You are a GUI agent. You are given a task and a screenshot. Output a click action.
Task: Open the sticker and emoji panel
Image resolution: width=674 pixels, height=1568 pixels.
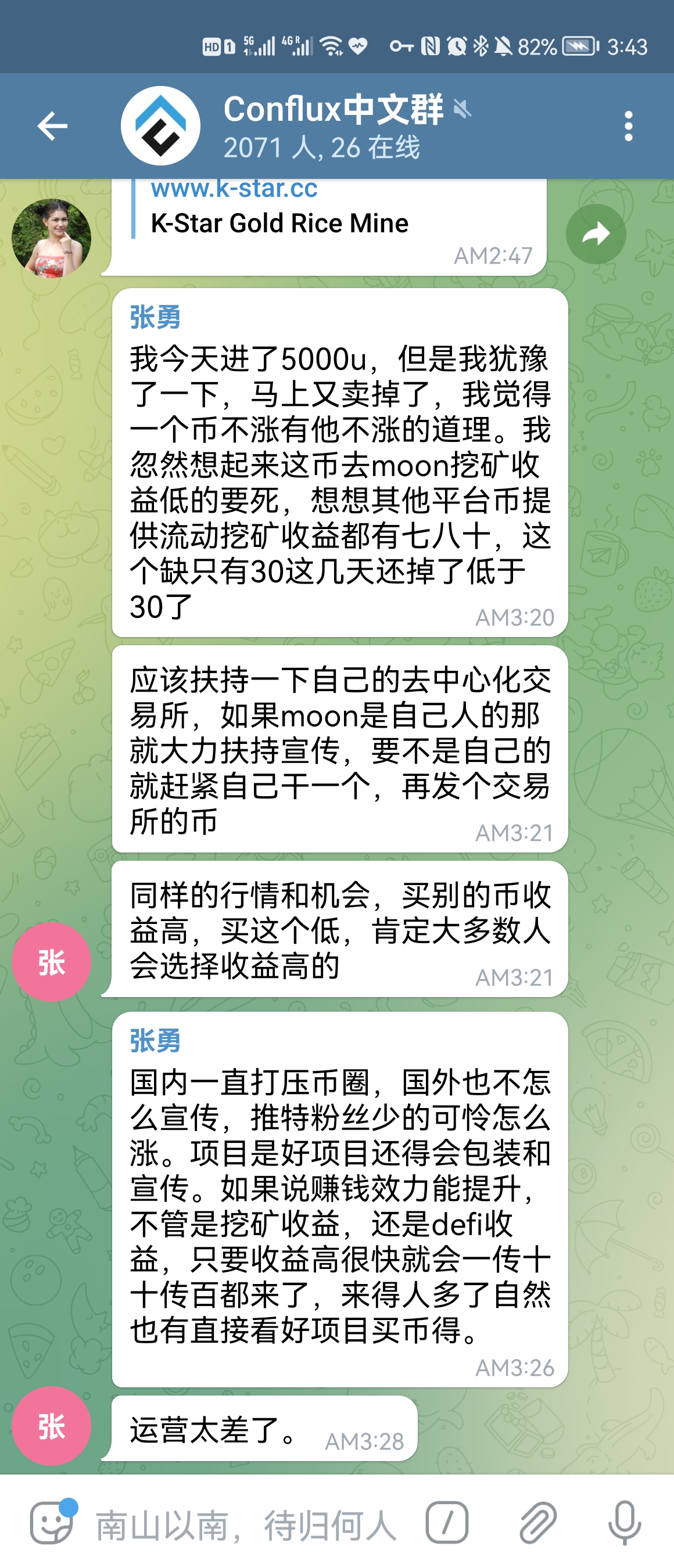52,1522
